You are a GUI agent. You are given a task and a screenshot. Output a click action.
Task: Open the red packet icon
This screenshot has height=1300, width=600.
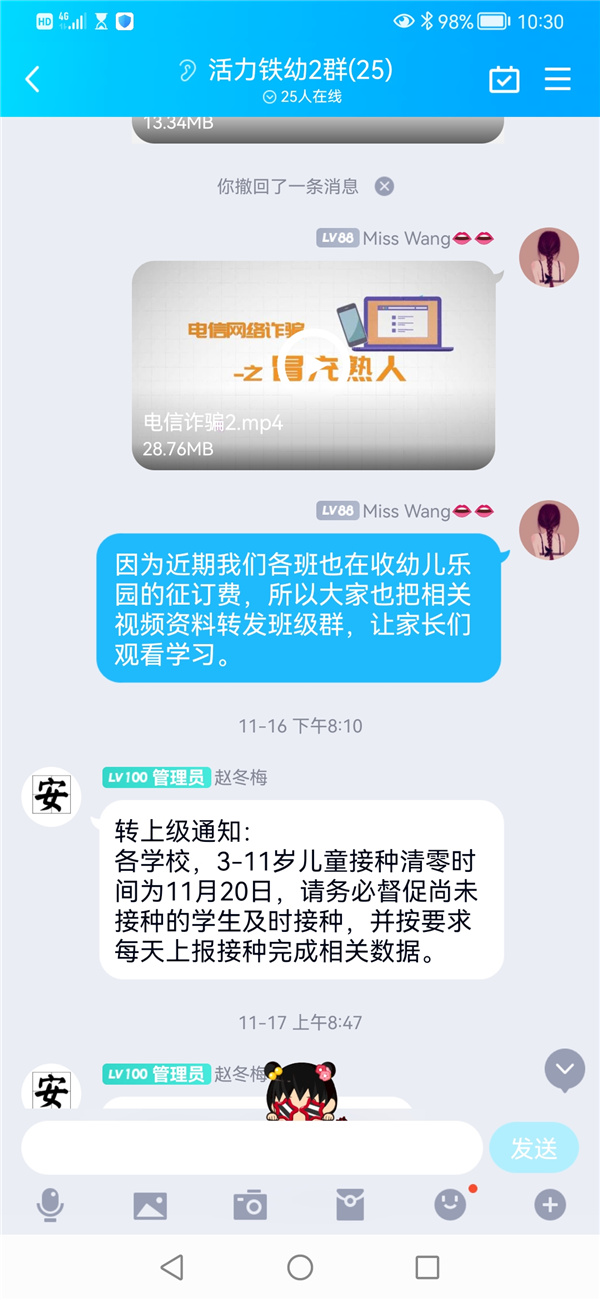(350, 1205)
